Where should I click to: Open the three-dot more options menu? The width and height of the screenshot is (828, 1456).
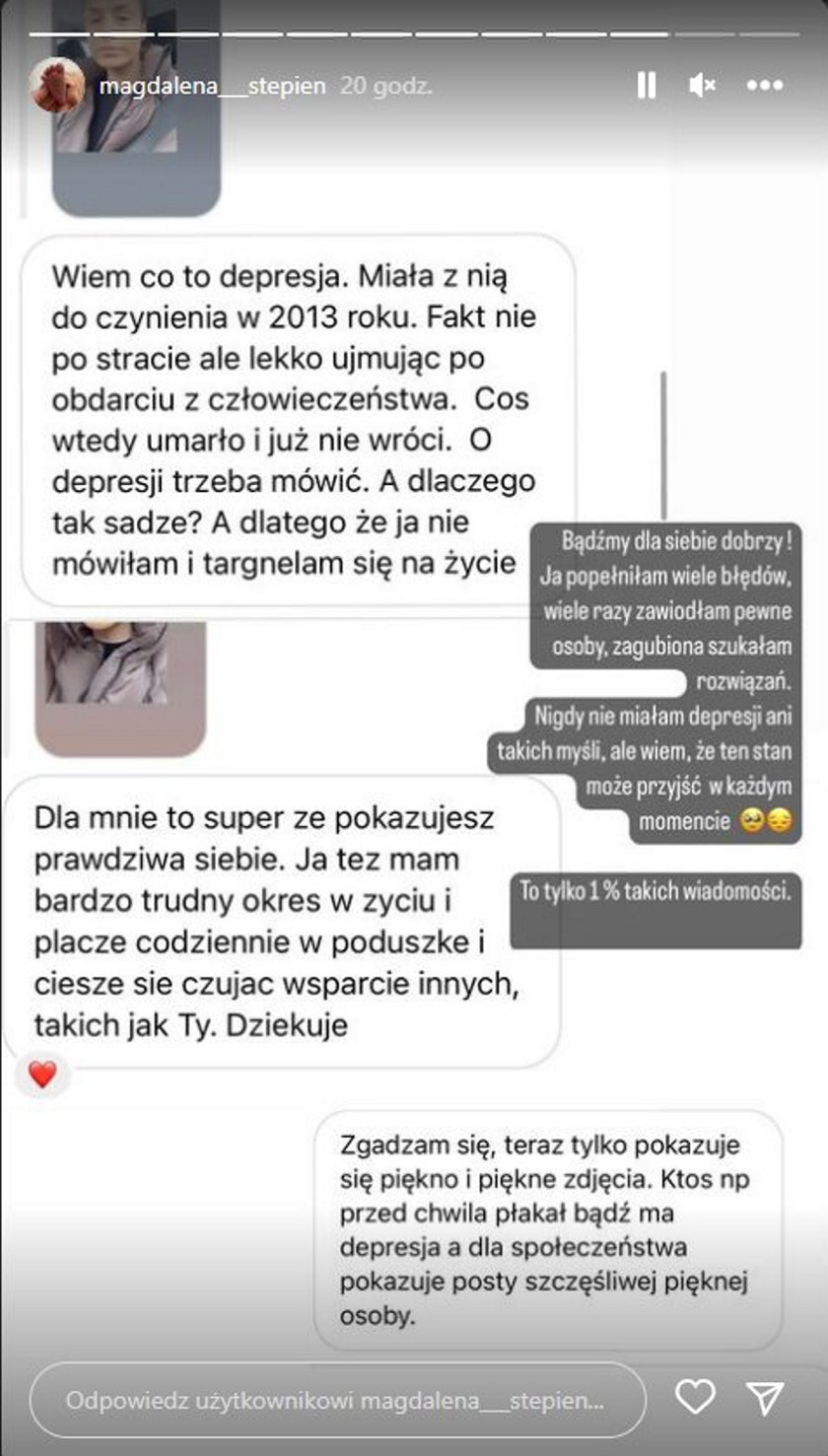click(x=765, y=86)
